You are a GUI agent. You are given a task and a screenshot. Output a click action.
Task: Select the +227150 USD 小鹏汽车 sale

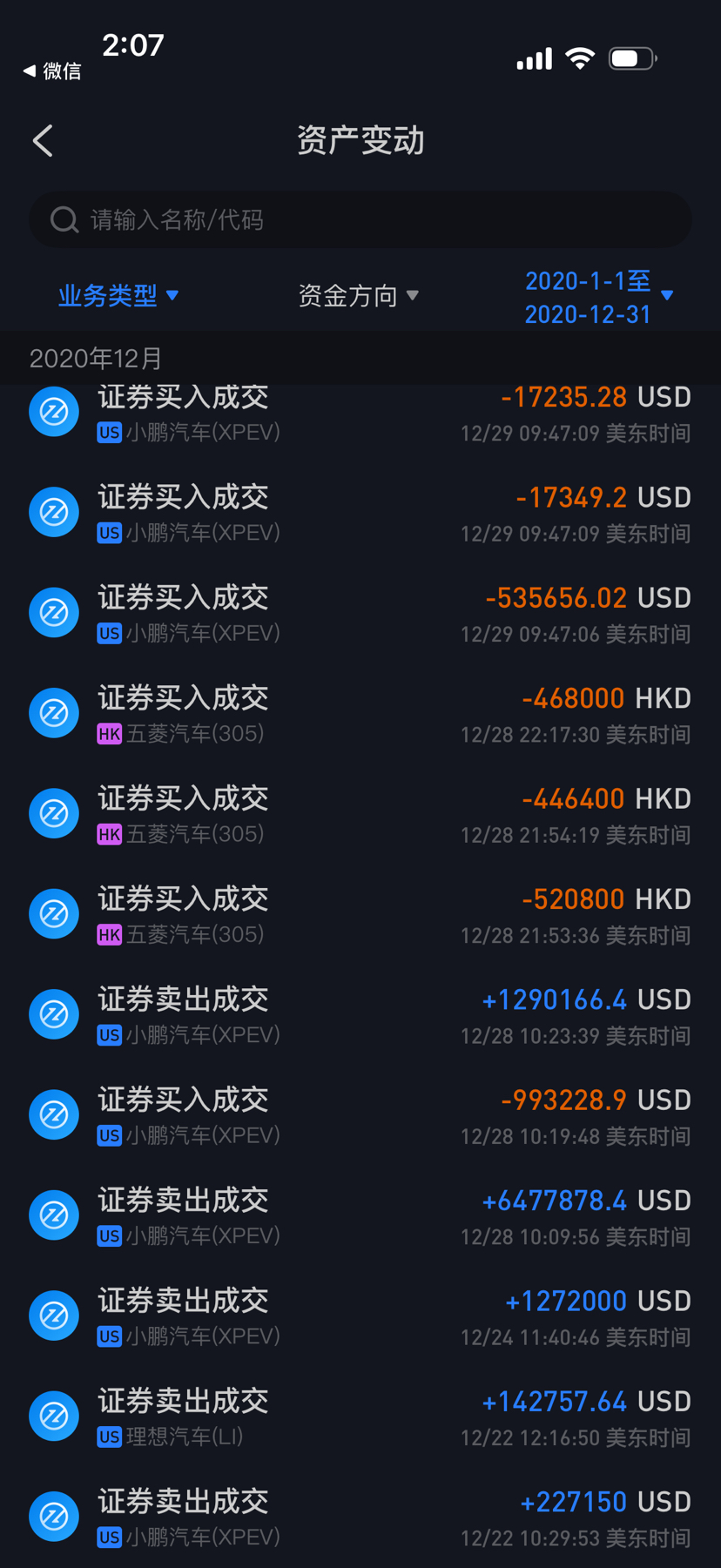[x=360, y=1517]
